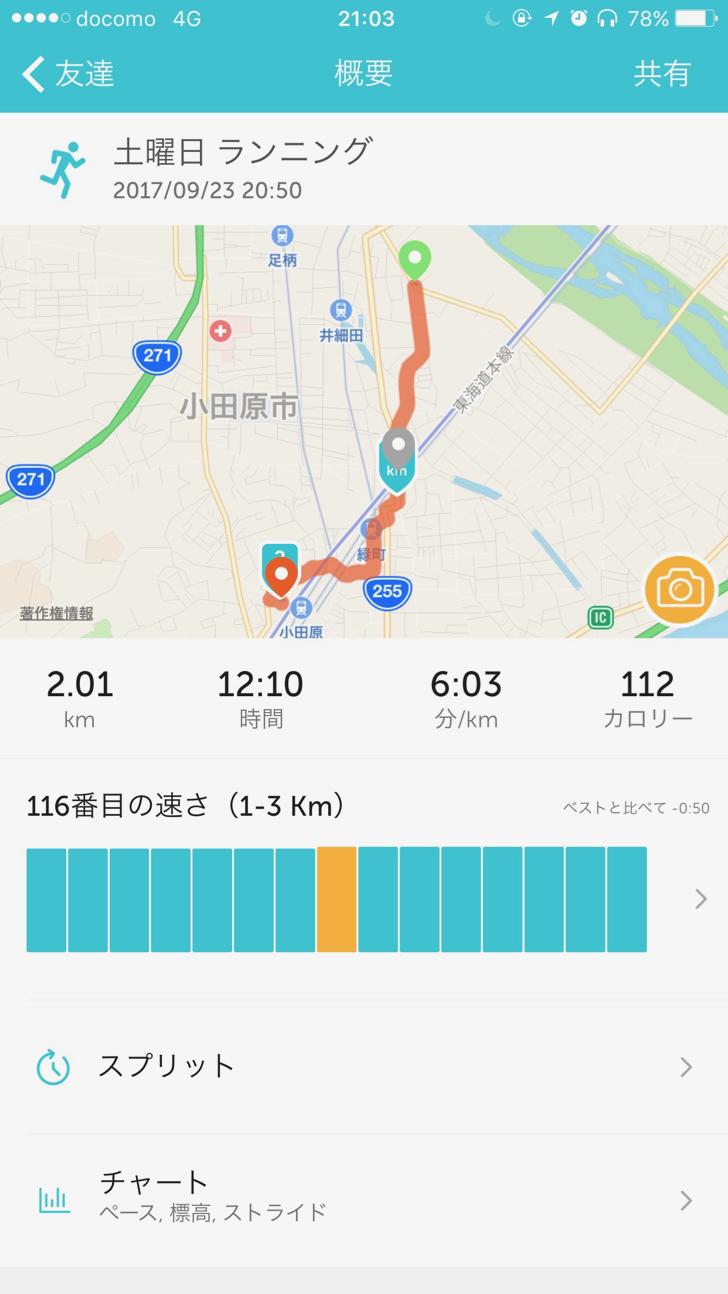
Task: Open 著作権情報 copyright link on map
Action: [56, 613]
